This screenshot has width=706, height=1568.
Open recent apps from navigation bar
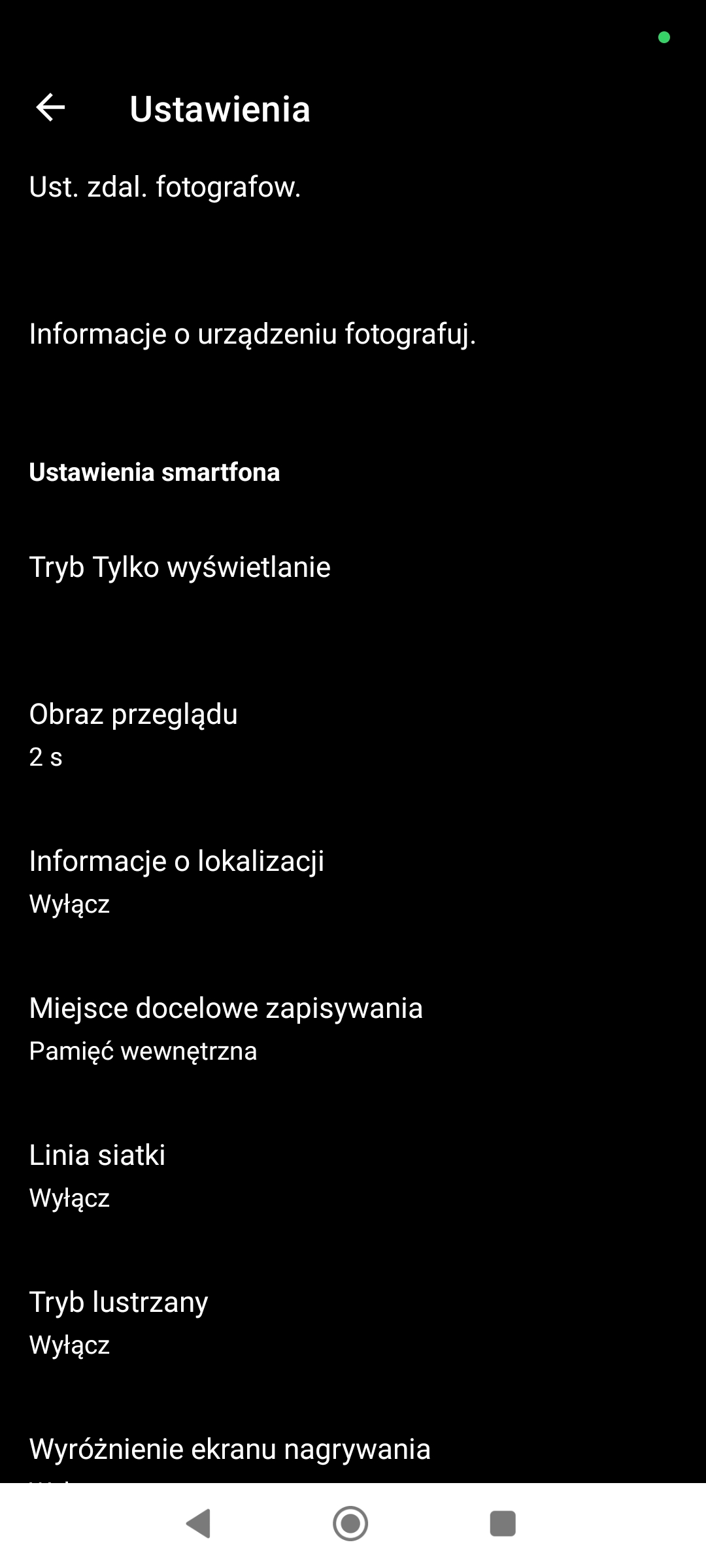click(x=502, y=1524)
